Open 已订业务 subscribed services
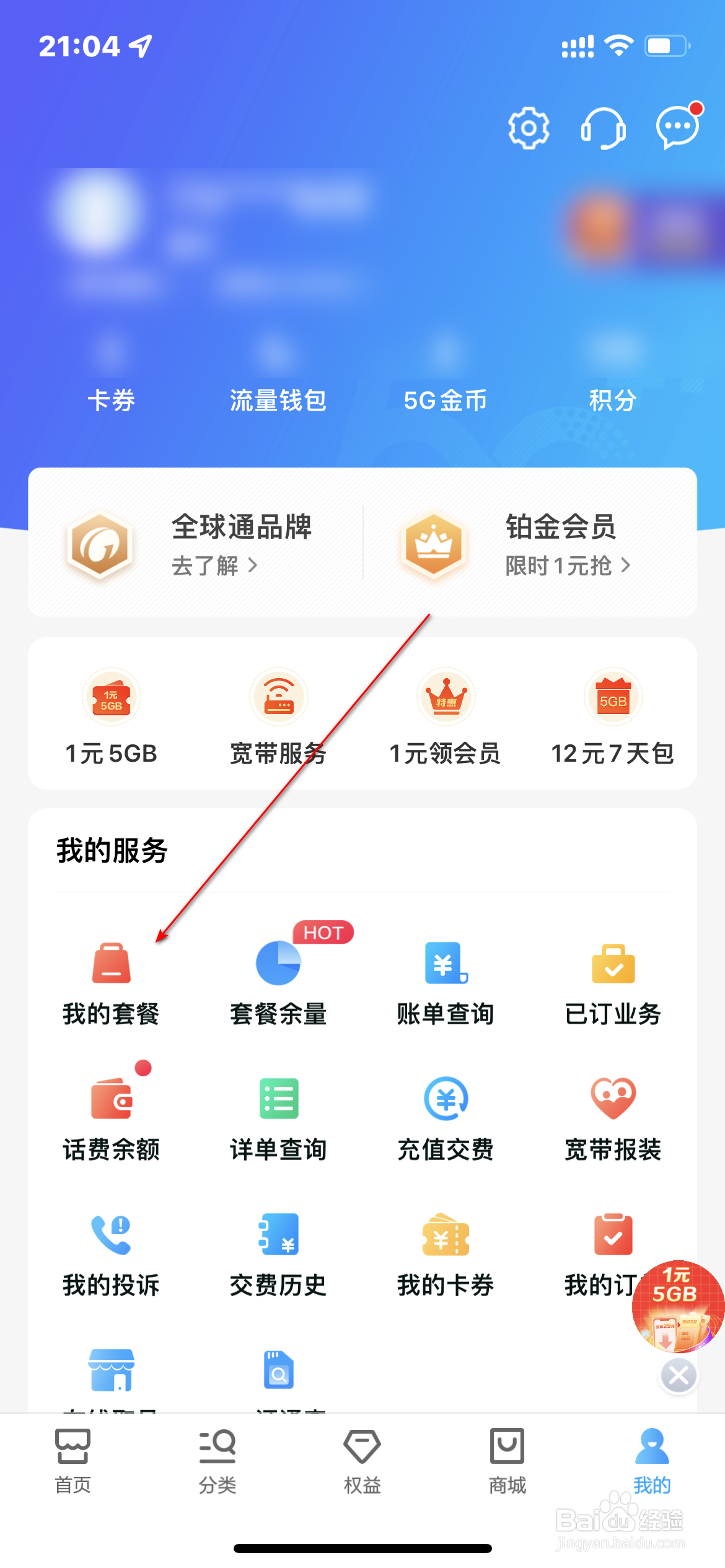This screenshot has width=725, height=1568. tap(613, 978)
